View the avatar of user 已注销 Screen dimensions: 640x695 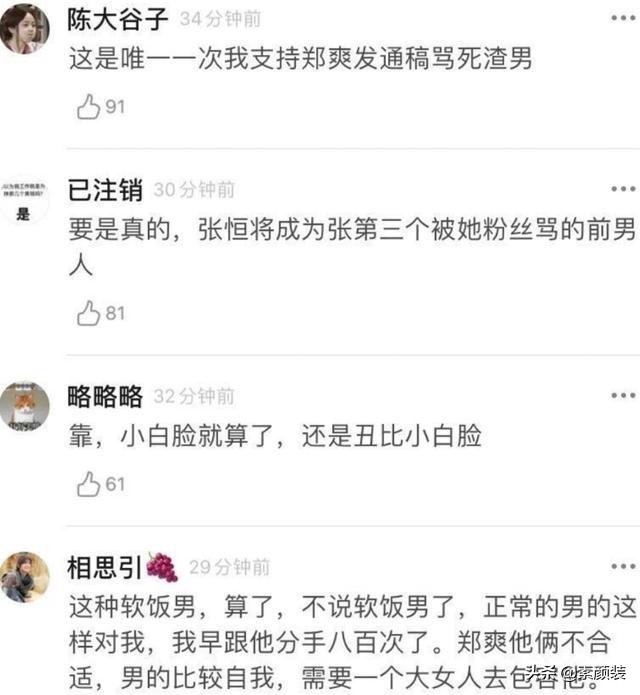coord(24,200)
